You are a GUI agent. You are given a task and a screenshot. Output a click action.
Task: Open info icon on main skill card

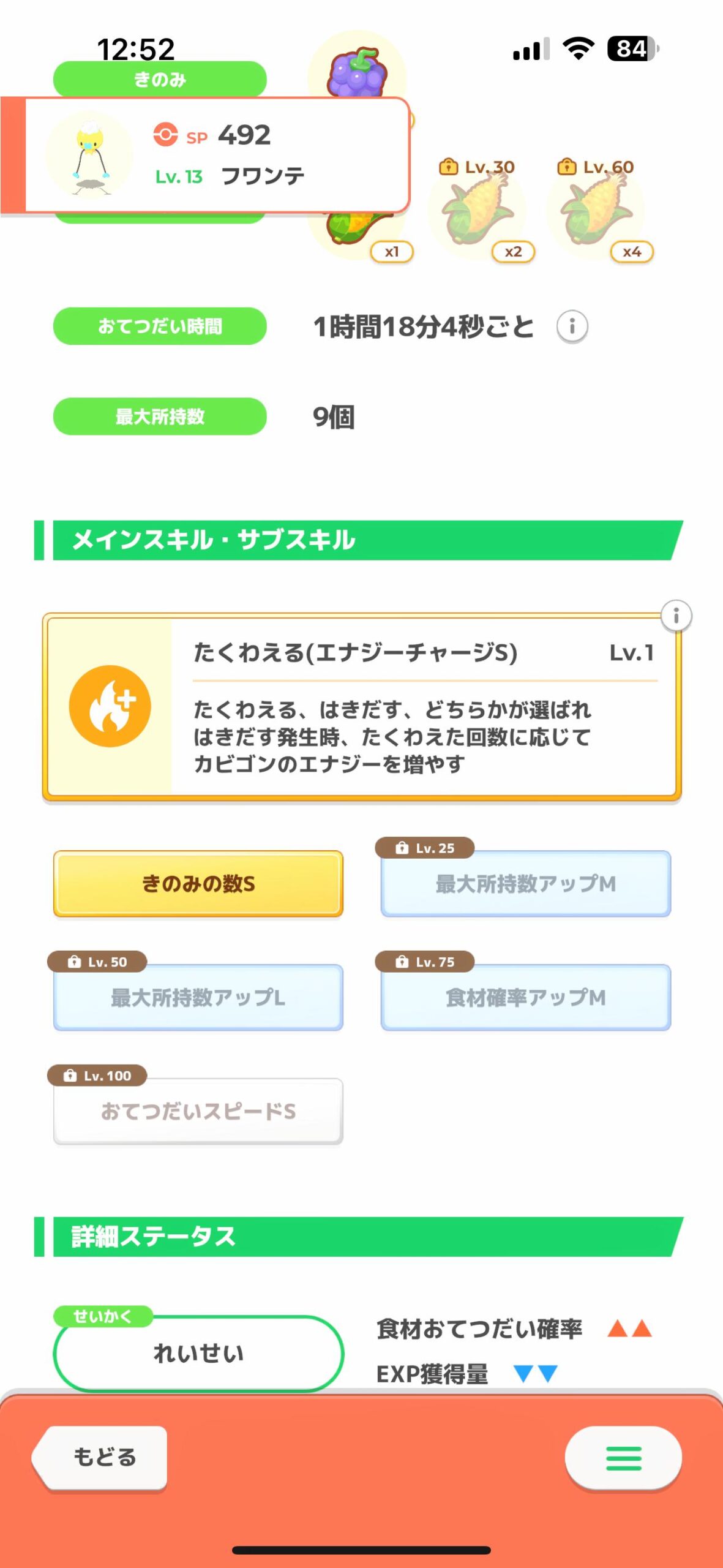pos(676,616)
